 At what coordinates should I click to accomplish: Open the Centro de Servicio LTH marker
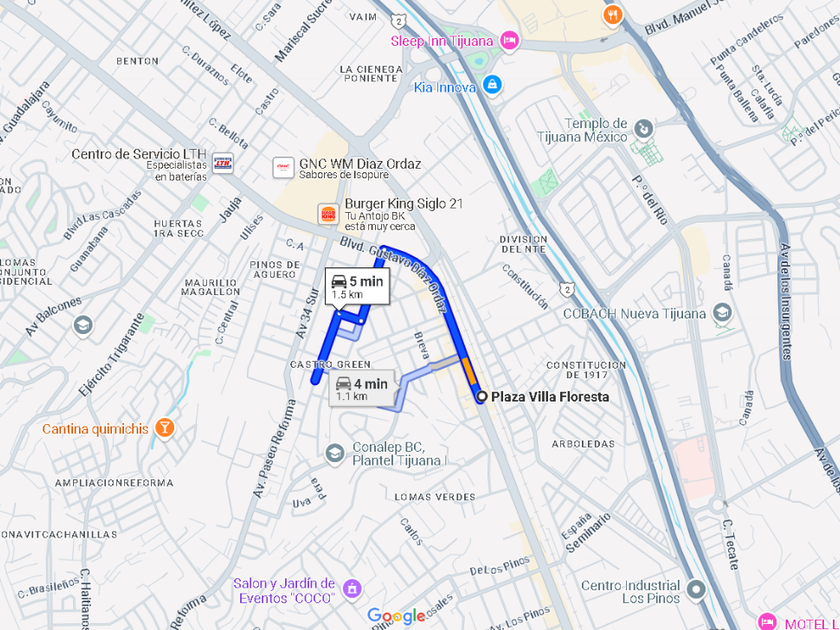click(x=223, y=163)
